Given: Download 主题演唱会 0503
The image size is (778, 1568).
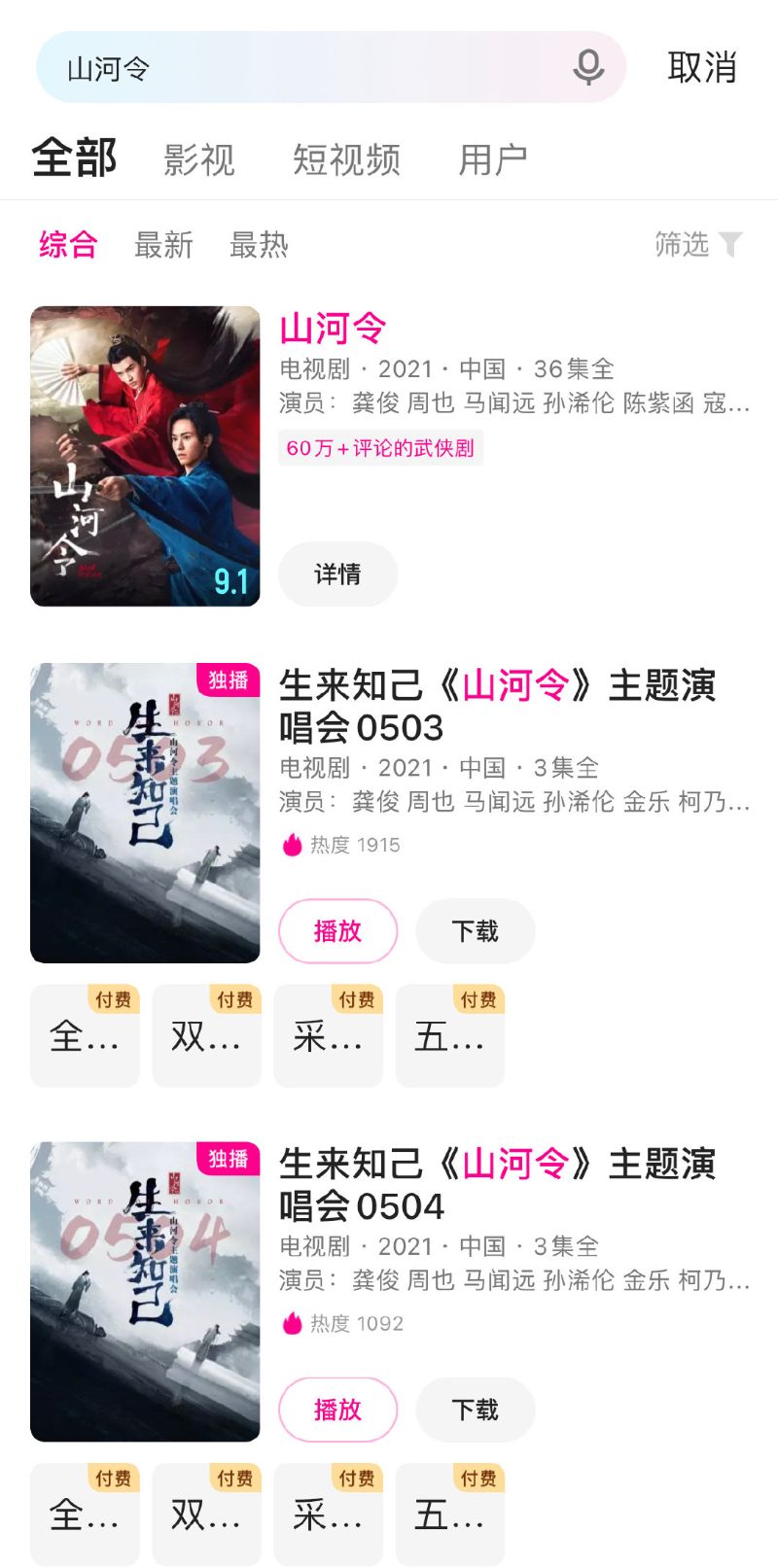Looking at the screenshot, I should [x=475, y=930].
